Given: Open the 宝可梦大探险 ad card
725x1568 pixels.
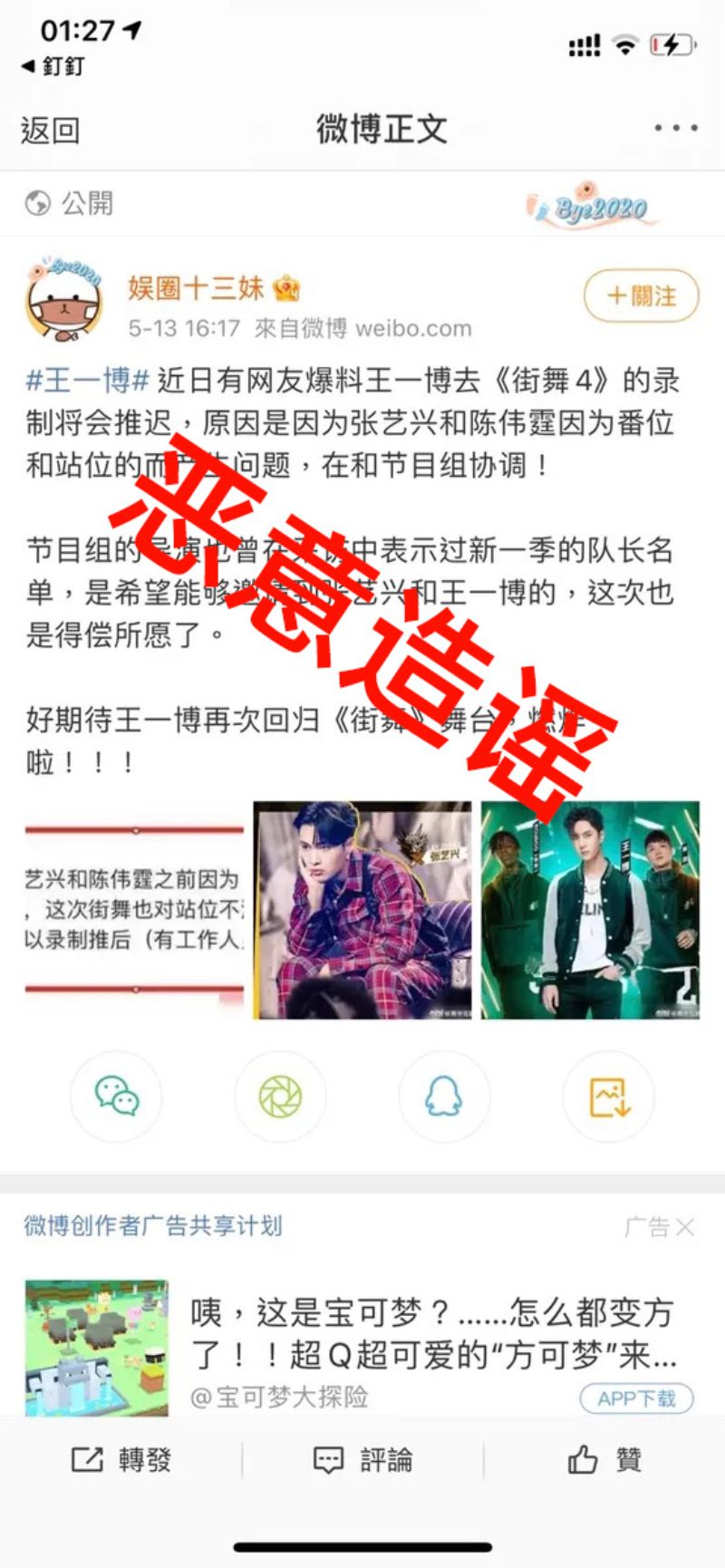Looking at the screenshot, I should 433,1339.
